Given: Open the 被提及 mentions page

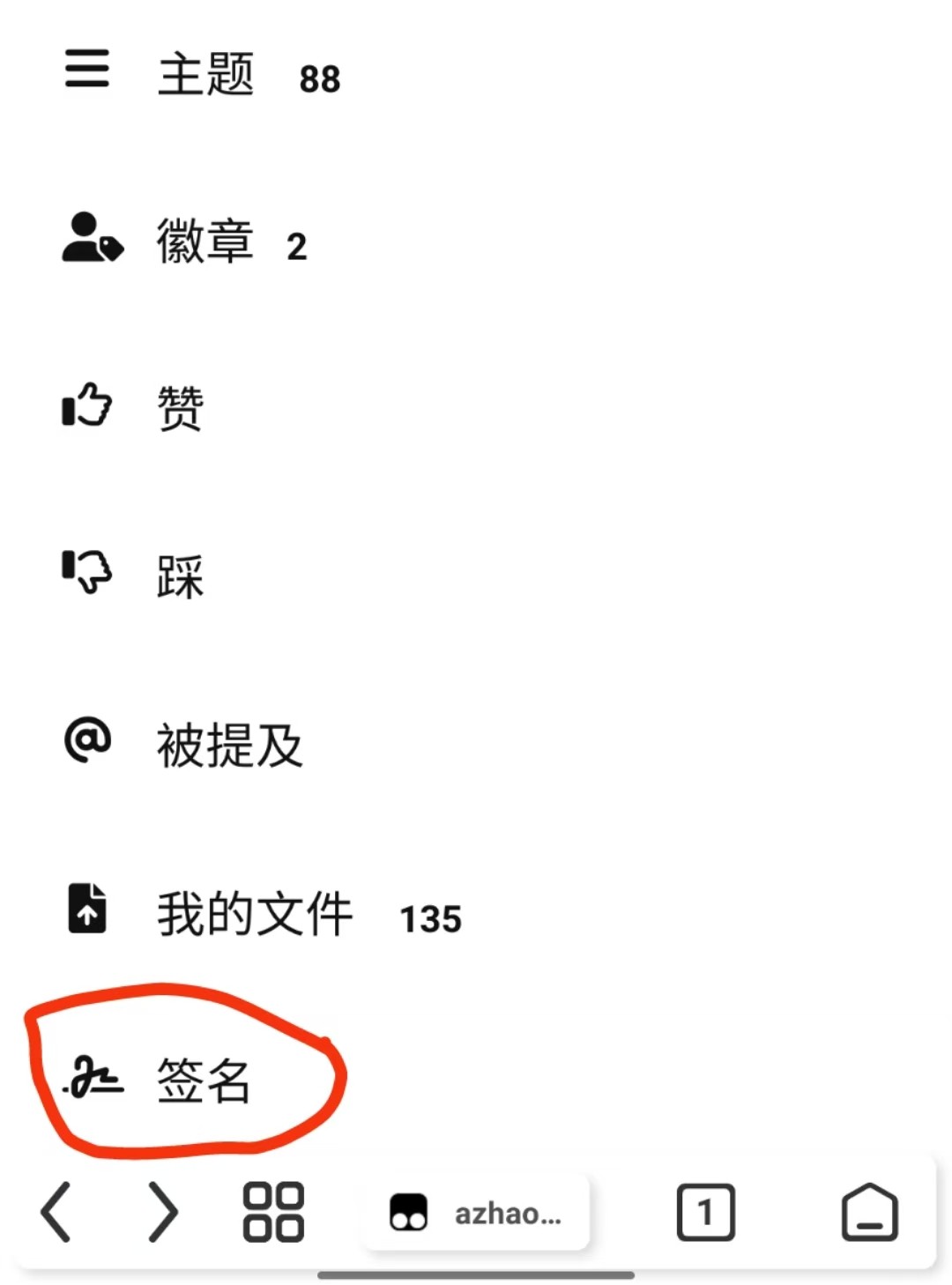Looking at the screenshot, I should 229,745.
